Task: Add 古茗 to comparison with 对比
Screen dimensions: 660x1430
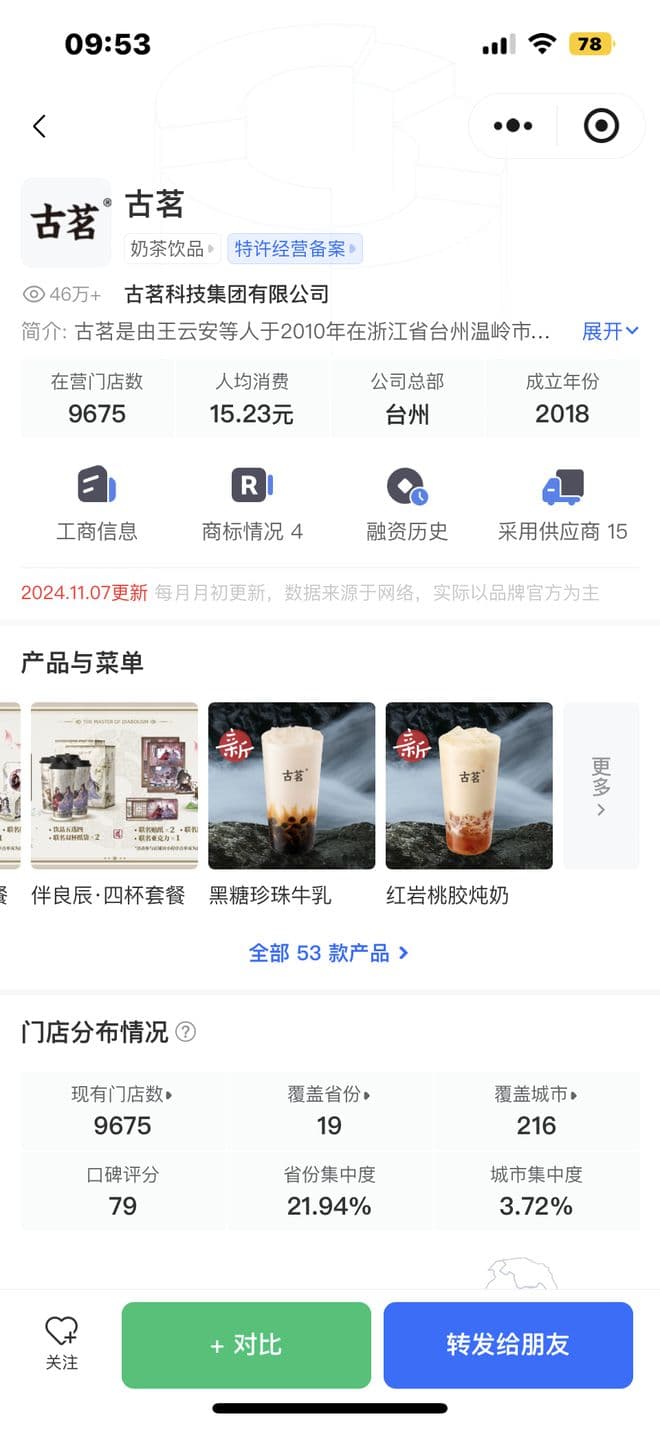Action: (246, 1345)
